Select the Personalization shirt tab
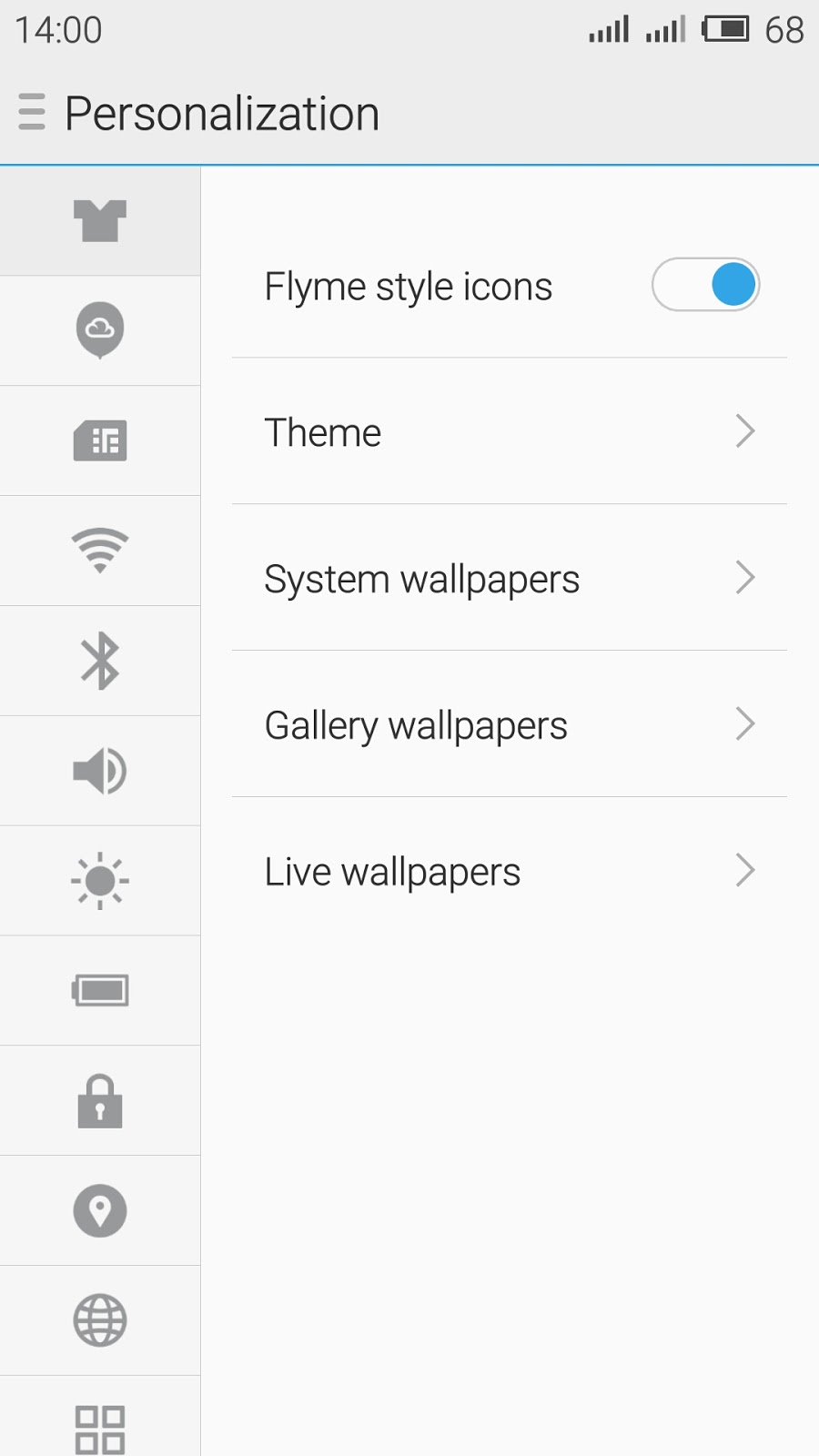 [100, 221]
